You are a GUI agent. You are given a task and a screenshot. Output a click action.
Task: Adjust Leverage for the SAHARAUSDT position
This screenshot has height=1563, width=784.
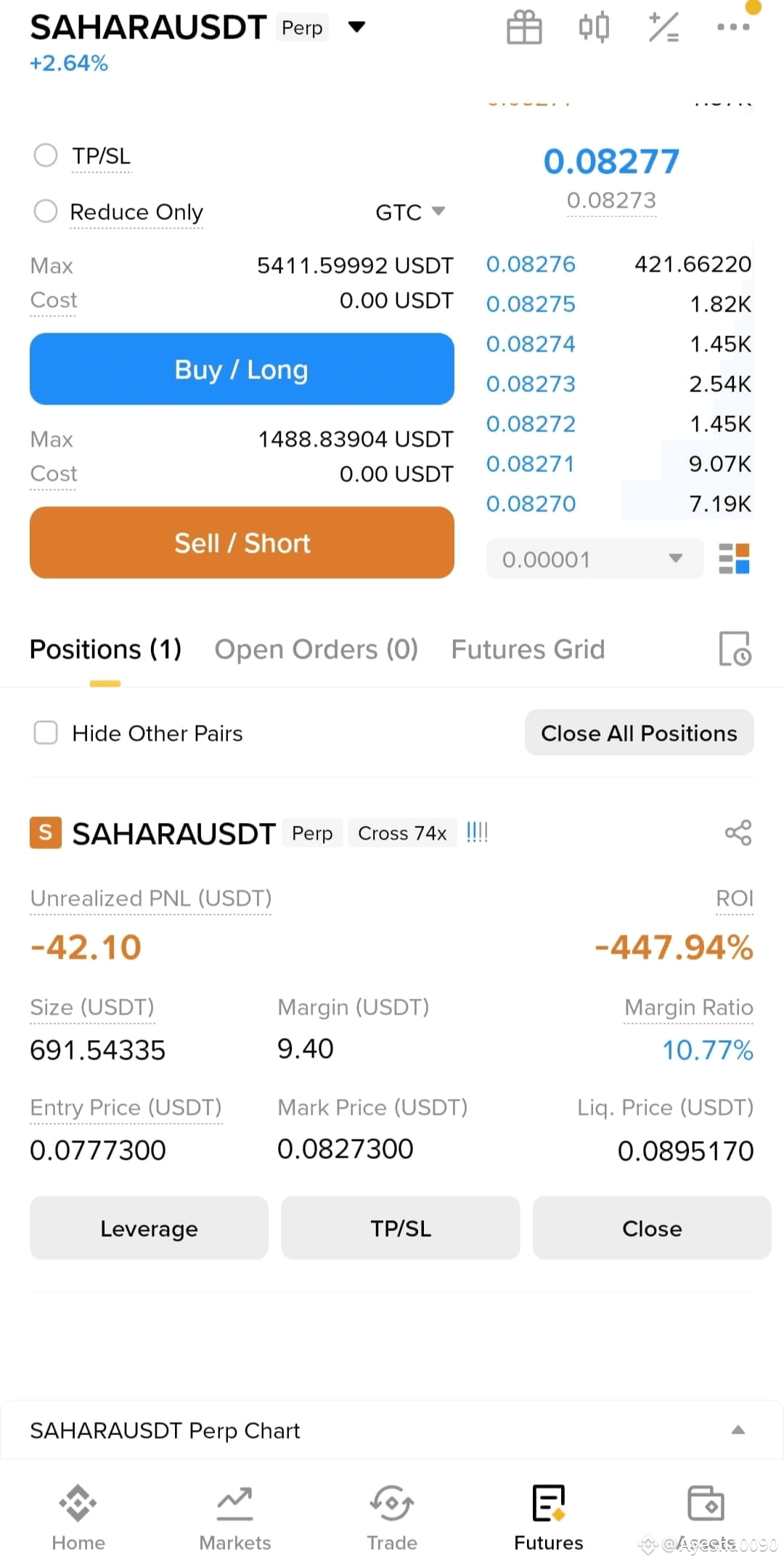(149, 1228)
